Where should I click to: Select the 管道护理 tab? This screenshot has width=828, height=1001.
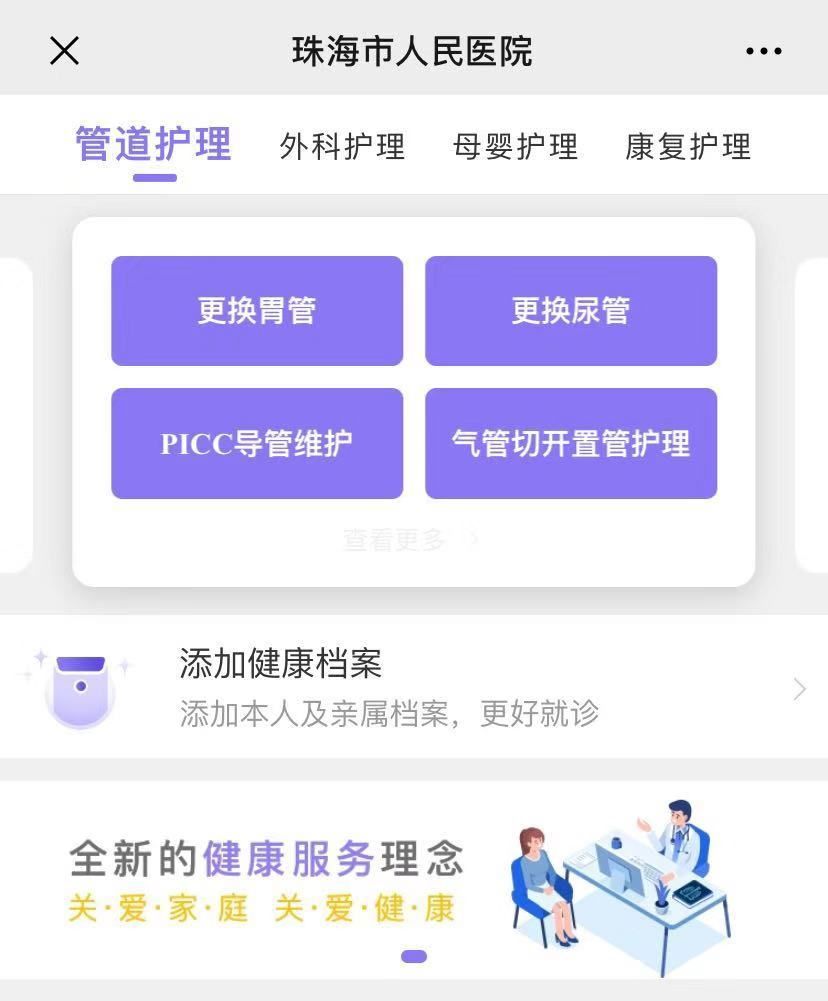154,145
